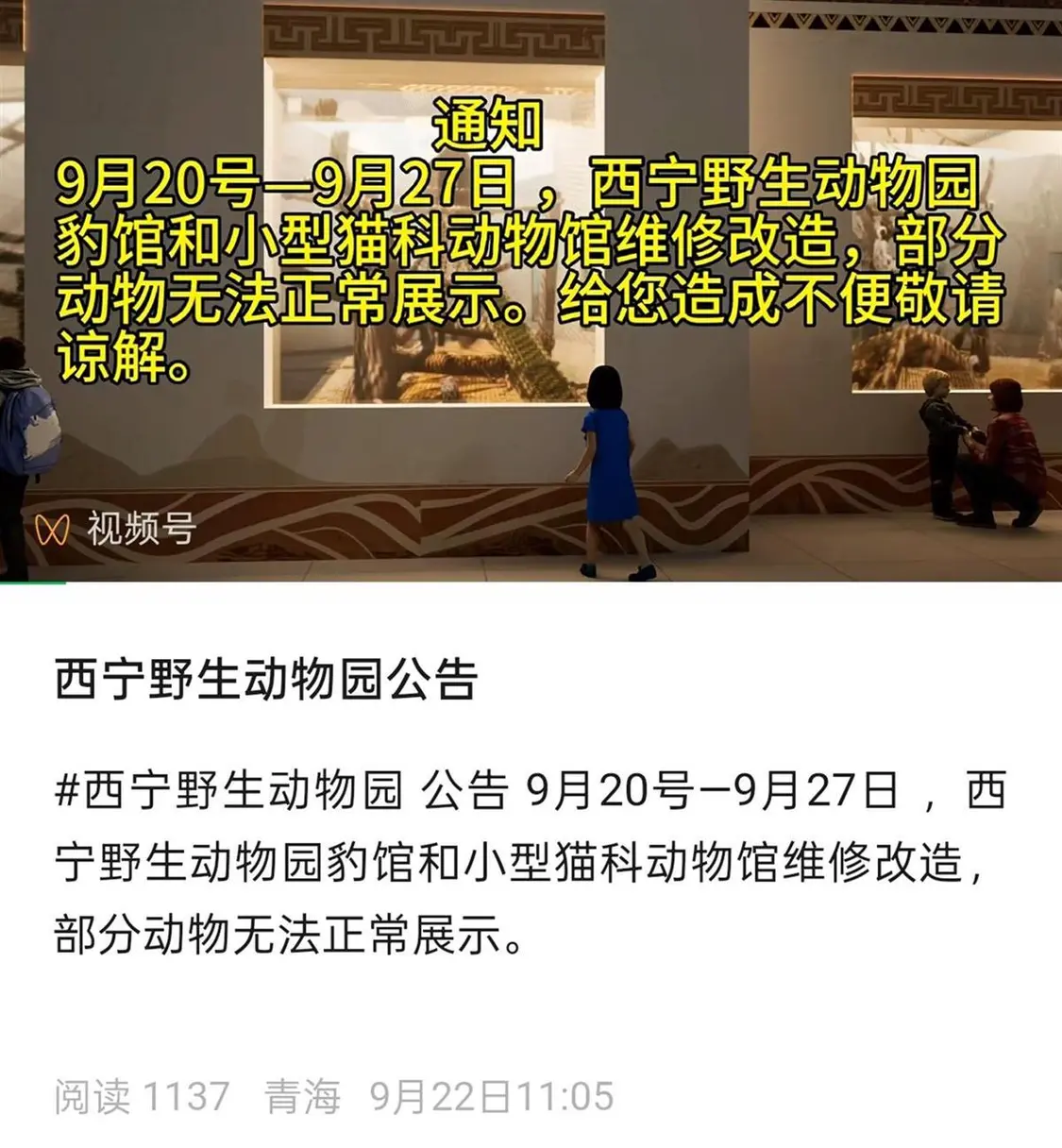Open the 视频号 channel label

(117, 529)
